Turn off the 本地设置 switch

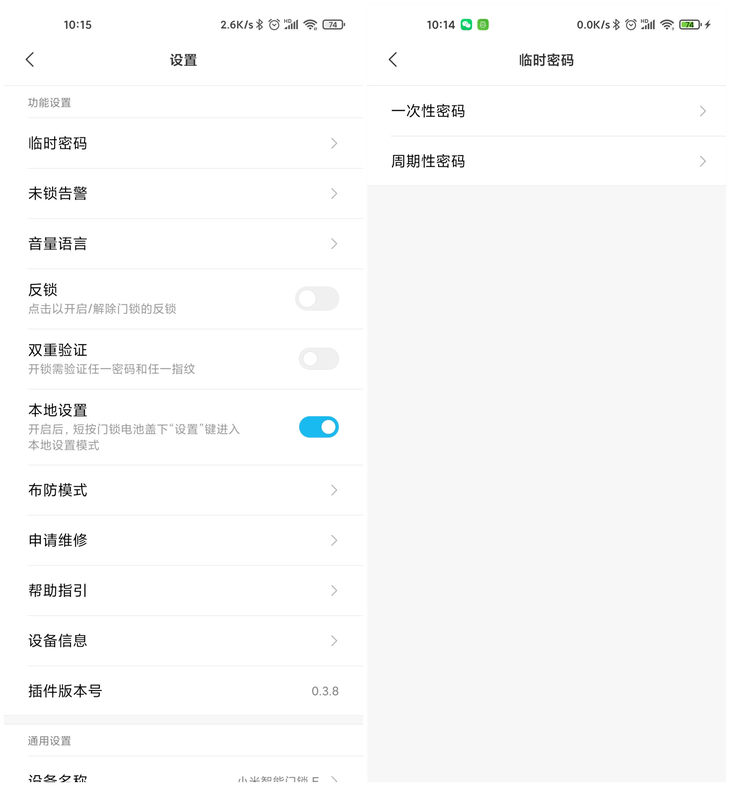(x=318, y=427)
